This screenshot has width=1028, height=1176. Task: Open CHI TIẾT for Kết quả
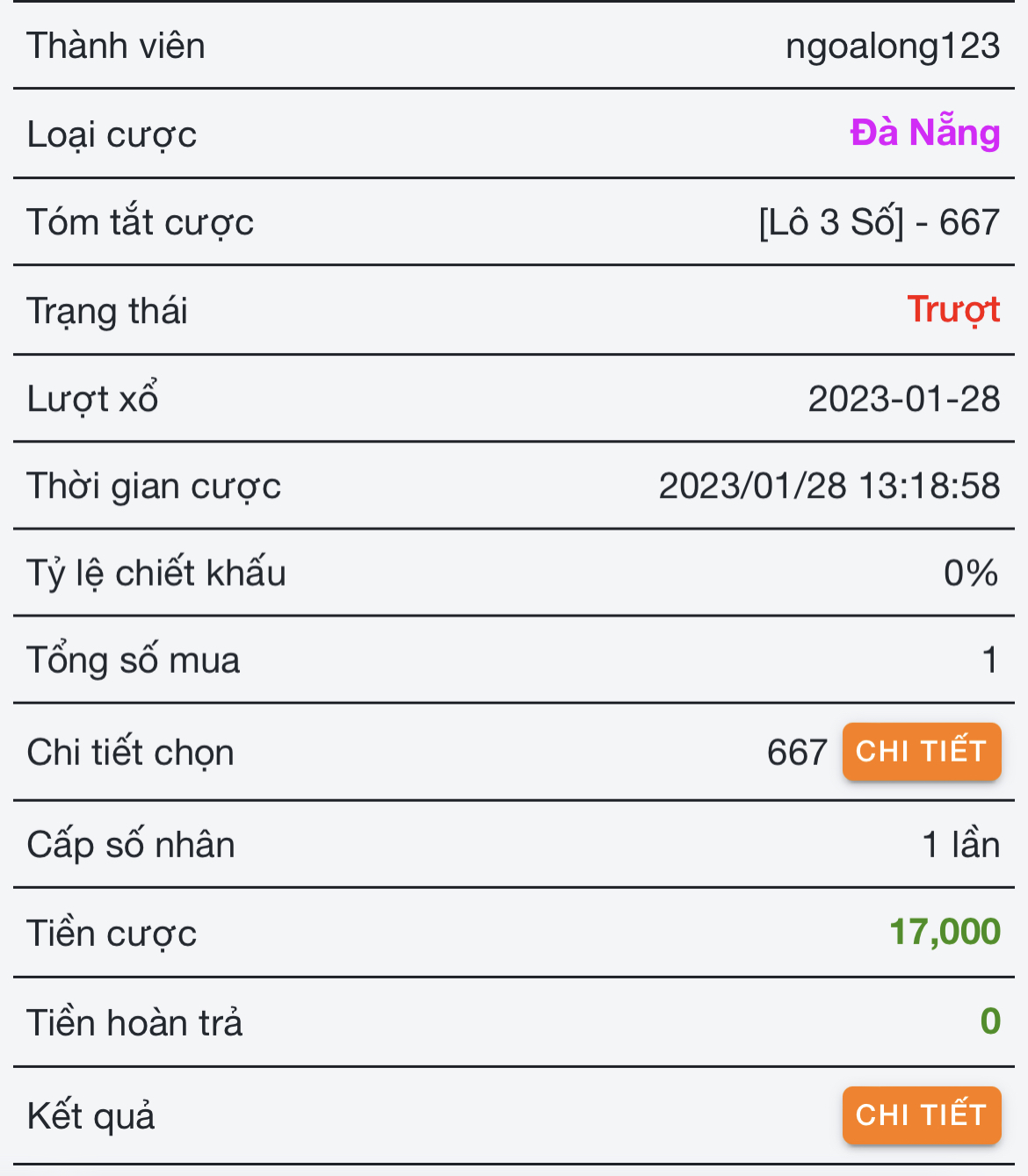922,1115
